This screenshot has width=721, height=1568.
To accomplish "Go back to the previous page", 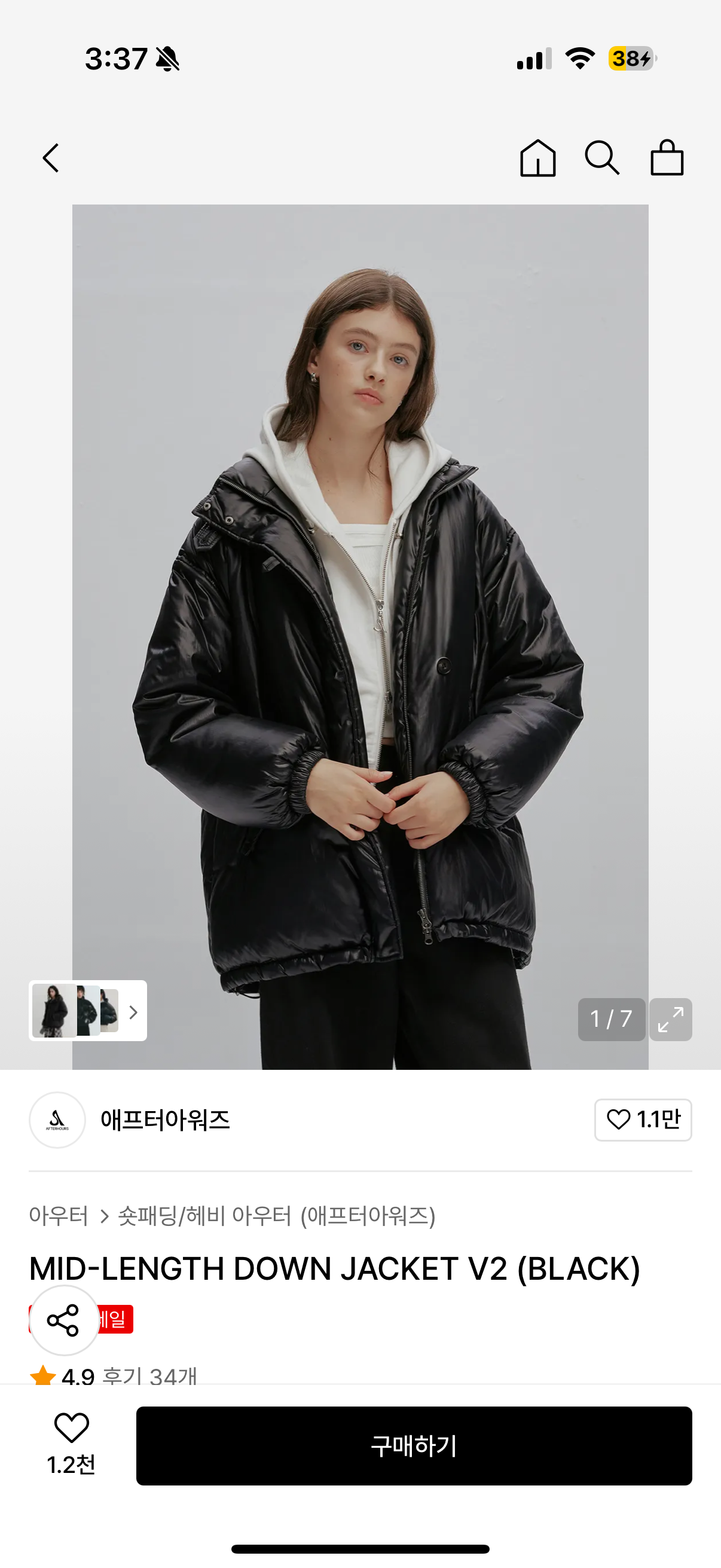I will (51, 158).
